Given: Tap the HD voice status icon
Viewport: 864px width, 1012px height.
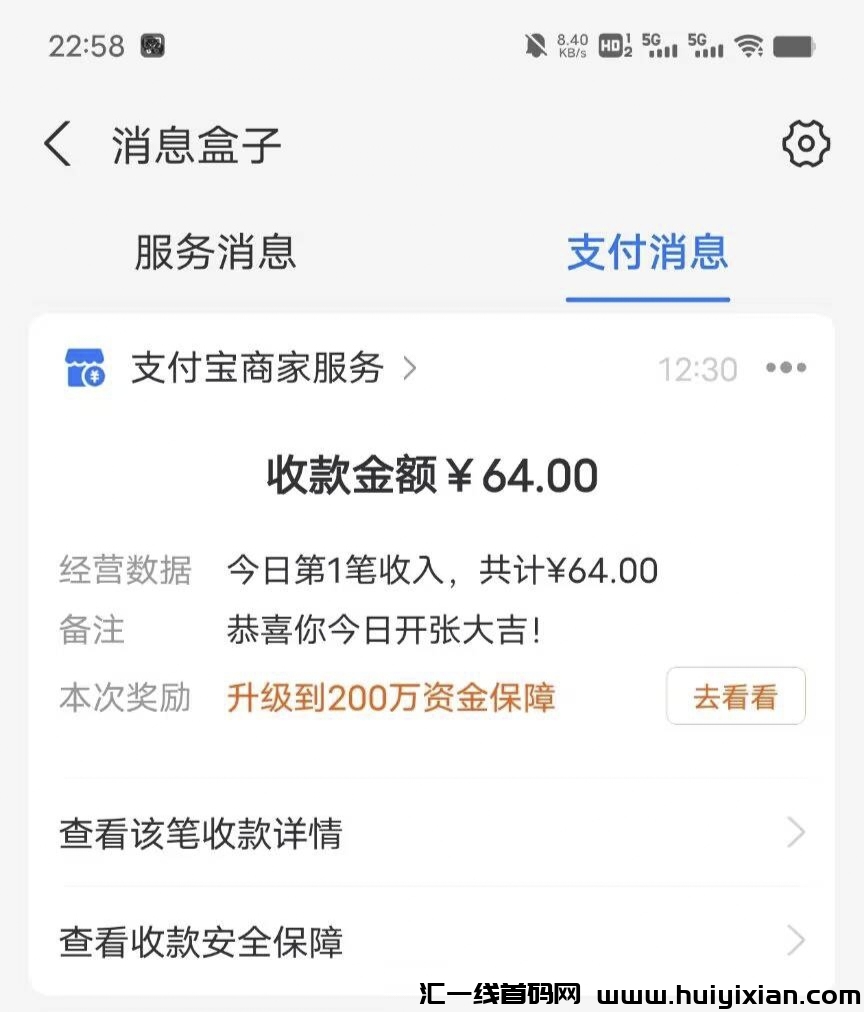Looking at the screenshot, I should tap(609, 45).
